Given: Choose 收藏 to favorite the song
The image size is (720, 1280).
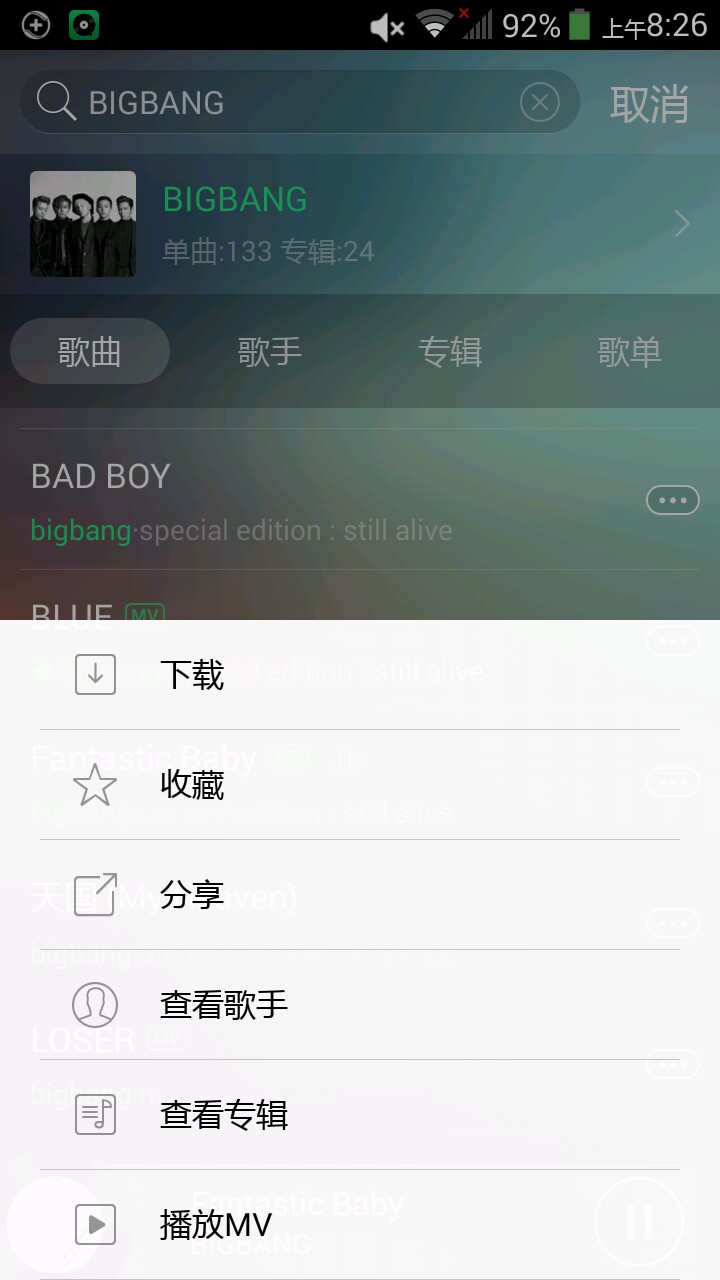Looking at the screenshot, I should pos(360,785).
